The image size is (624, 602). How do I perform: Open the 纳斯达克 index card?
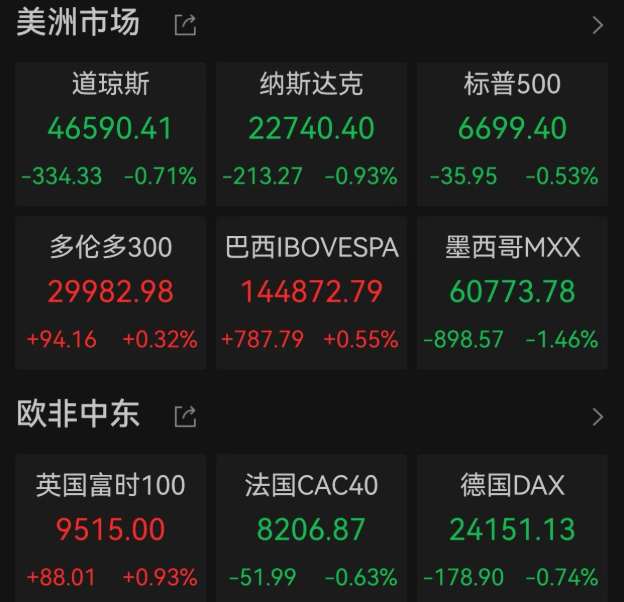[x=311, y=129]
